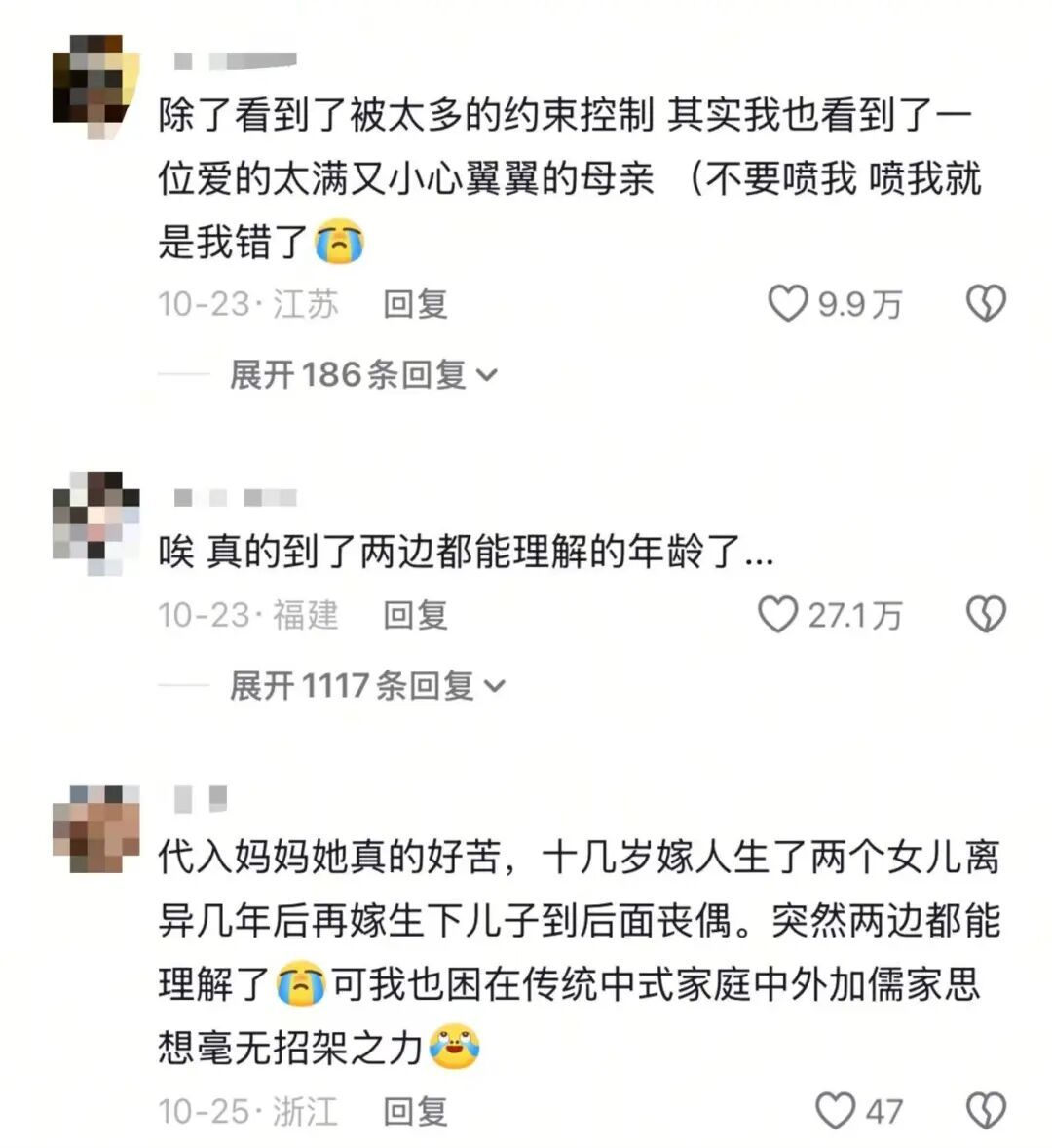Open avatar of the 江苏 commenter
This screenshot has height=1148, width=1052.
click(94, 86)
